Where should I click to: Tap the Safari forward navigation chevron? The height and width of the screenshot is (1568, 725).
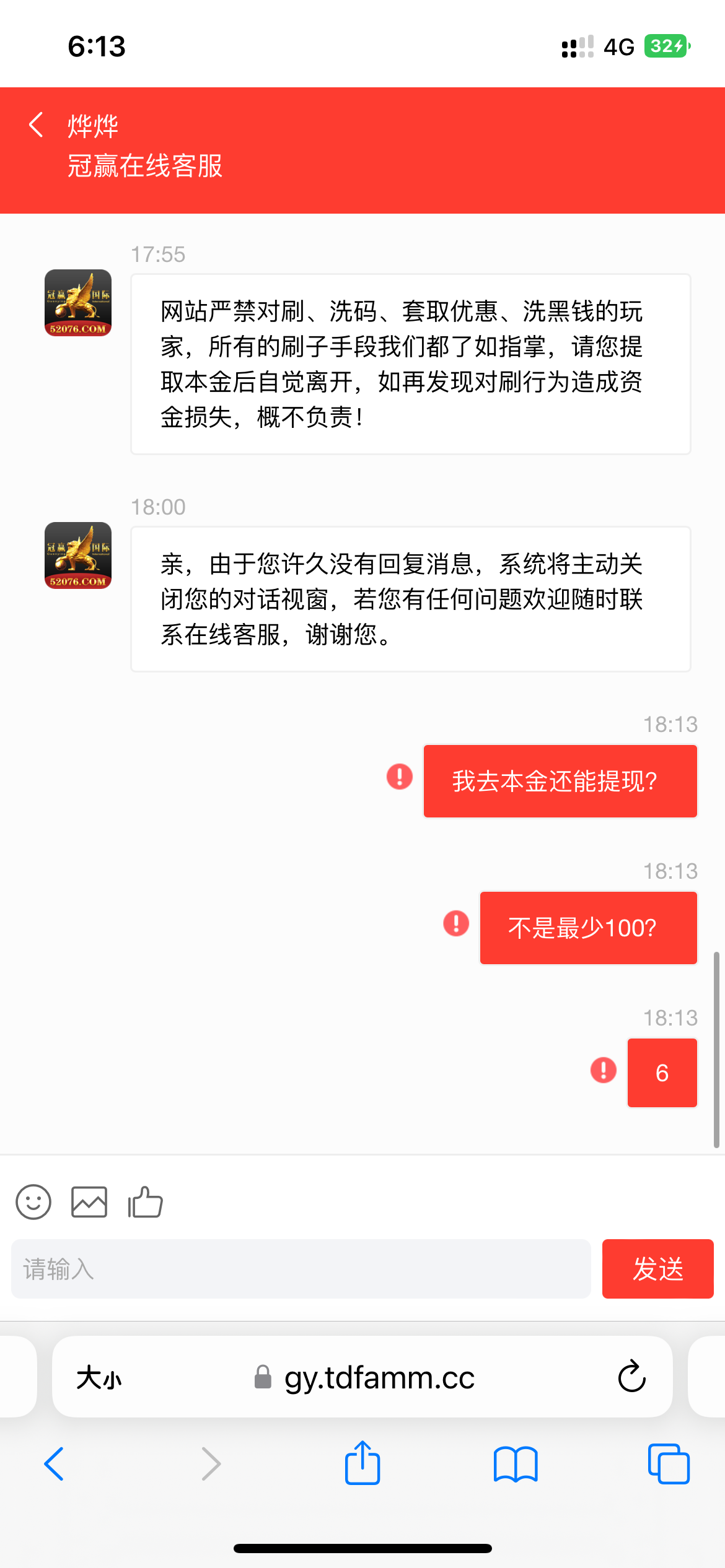(x=211, y=1463)
